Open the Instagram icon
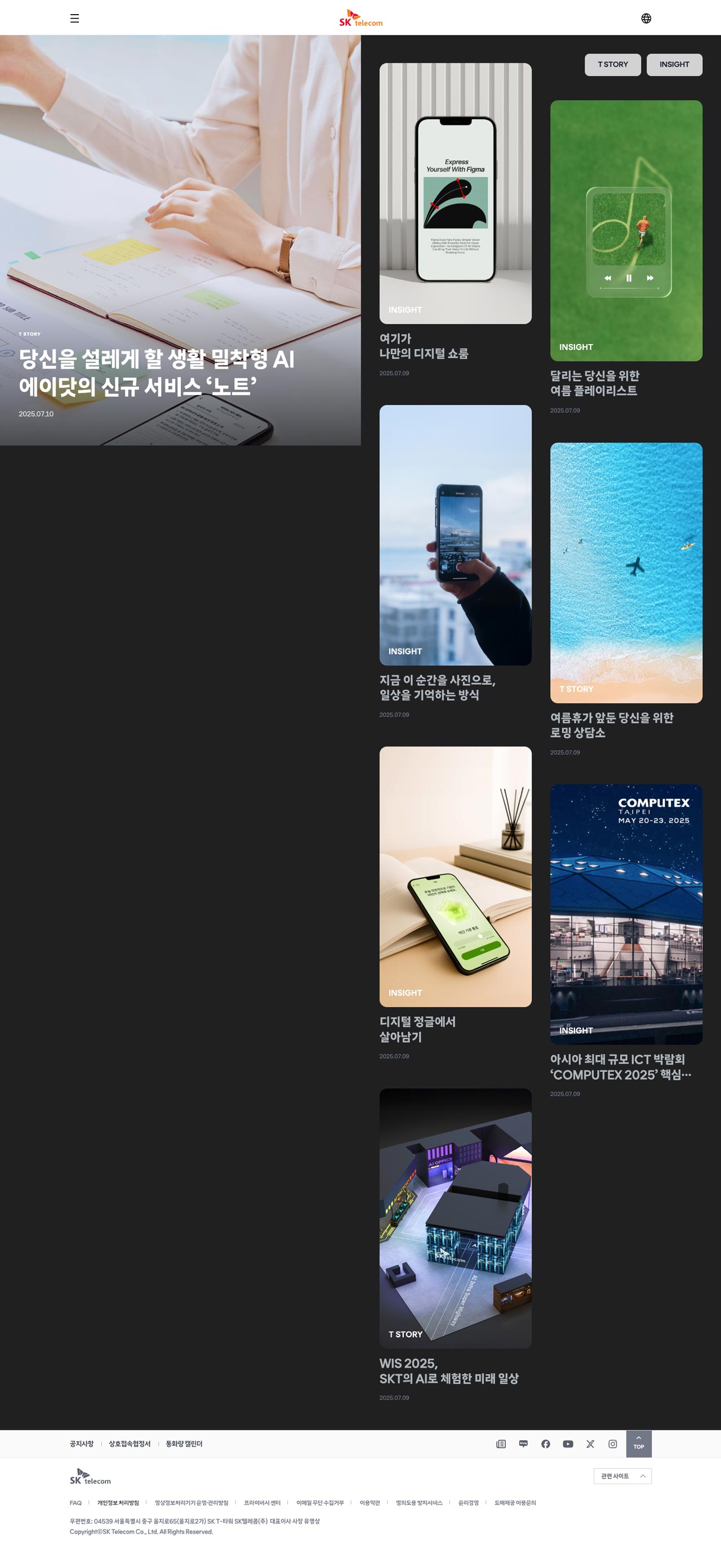This screenshot has width=721, height=1568. point(613,1444)
